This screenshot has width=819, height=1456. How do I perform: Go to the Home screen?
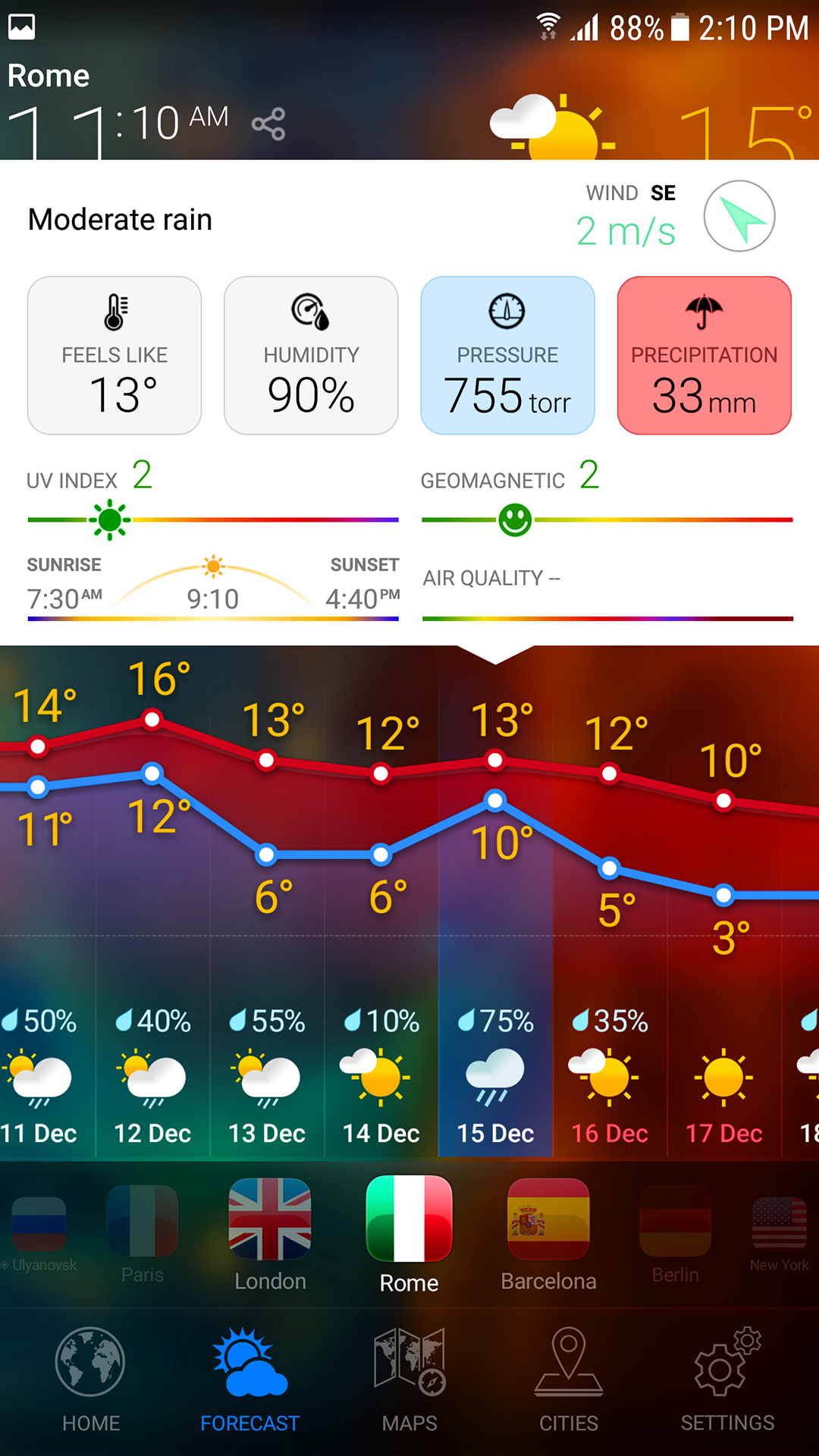tap(89, 1373)
